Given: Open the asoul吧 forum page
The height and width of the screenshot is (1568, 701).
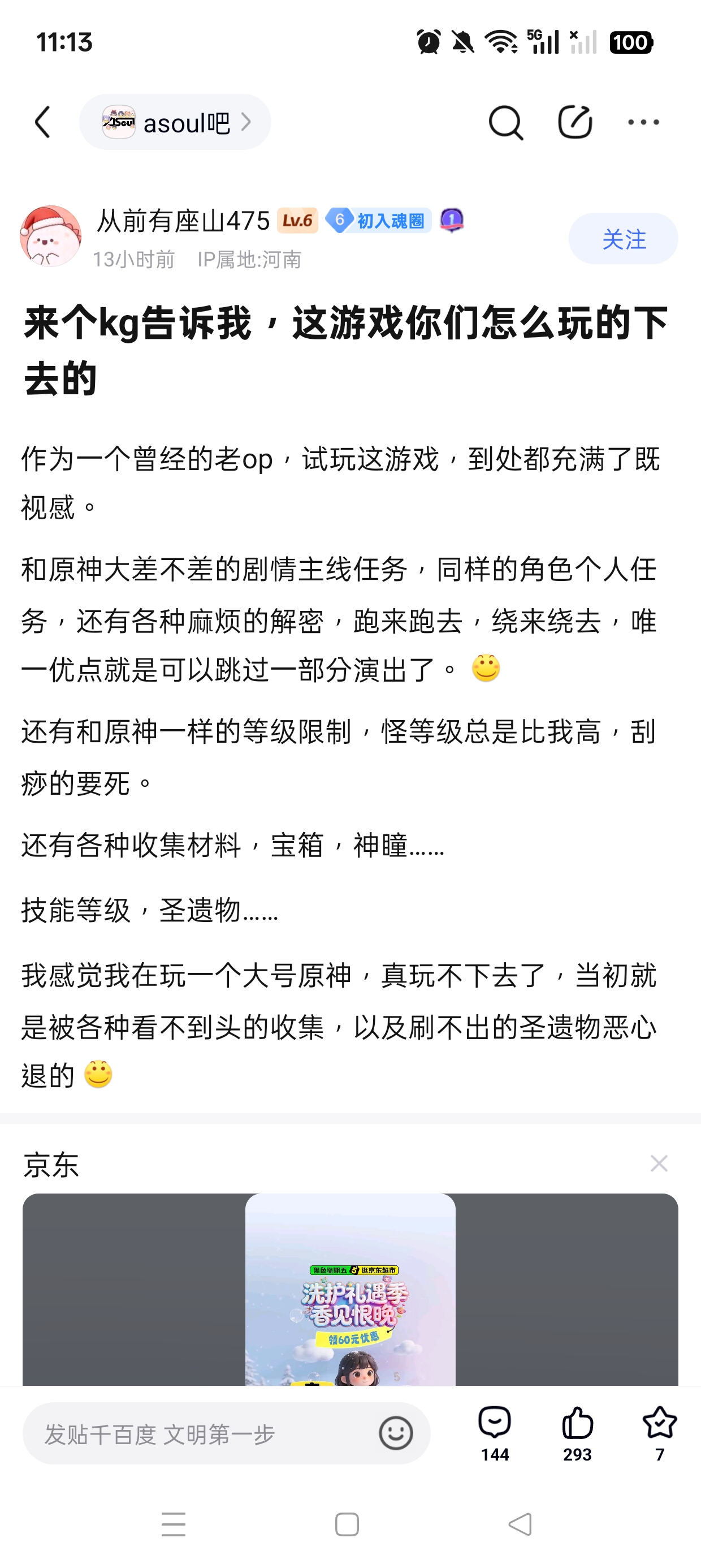Looking at the screenshot, I should pyautogui.click(x=175, y=122).
